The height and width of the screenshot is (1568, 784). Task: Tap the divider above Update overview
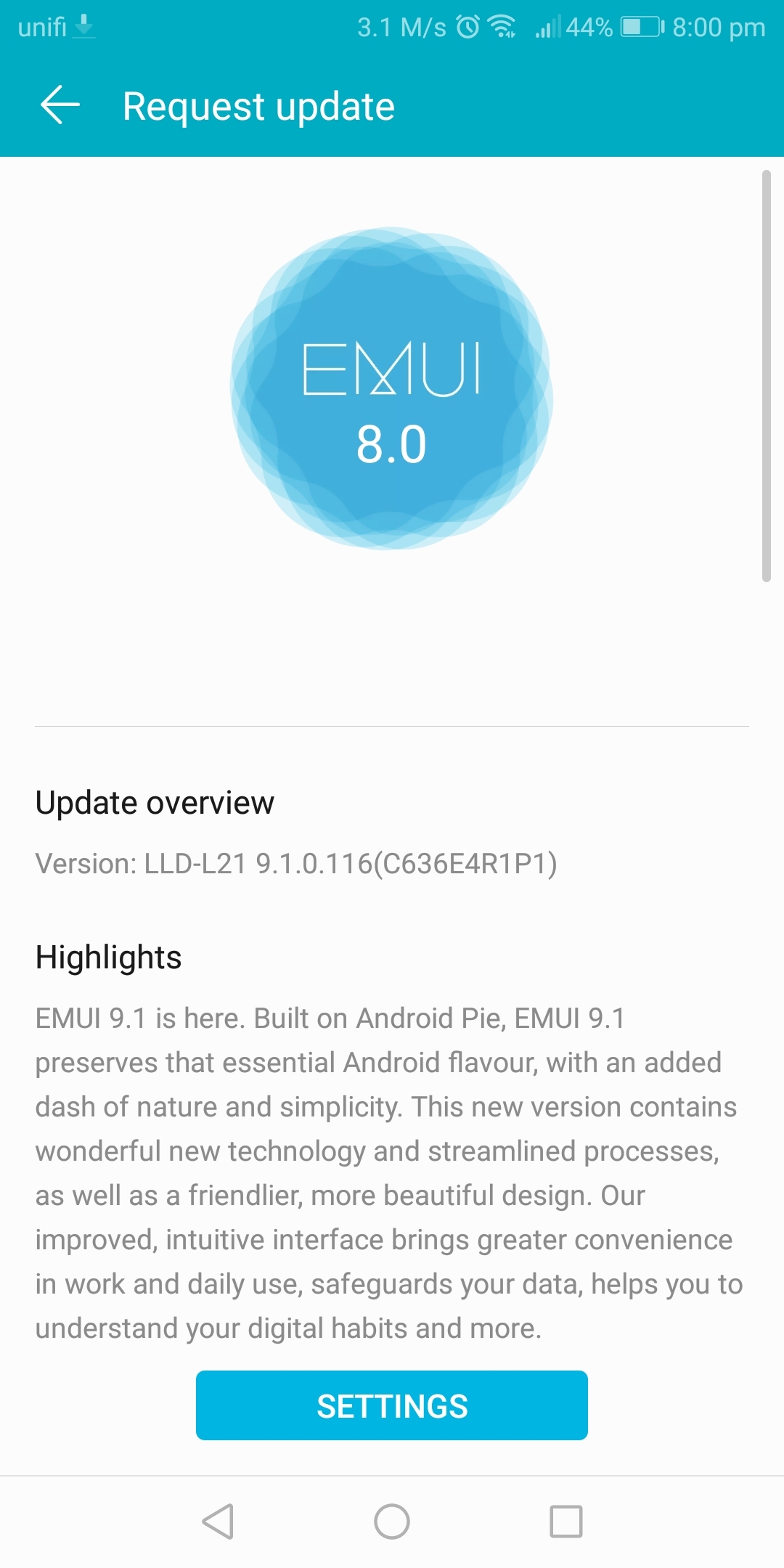(392, 724)
